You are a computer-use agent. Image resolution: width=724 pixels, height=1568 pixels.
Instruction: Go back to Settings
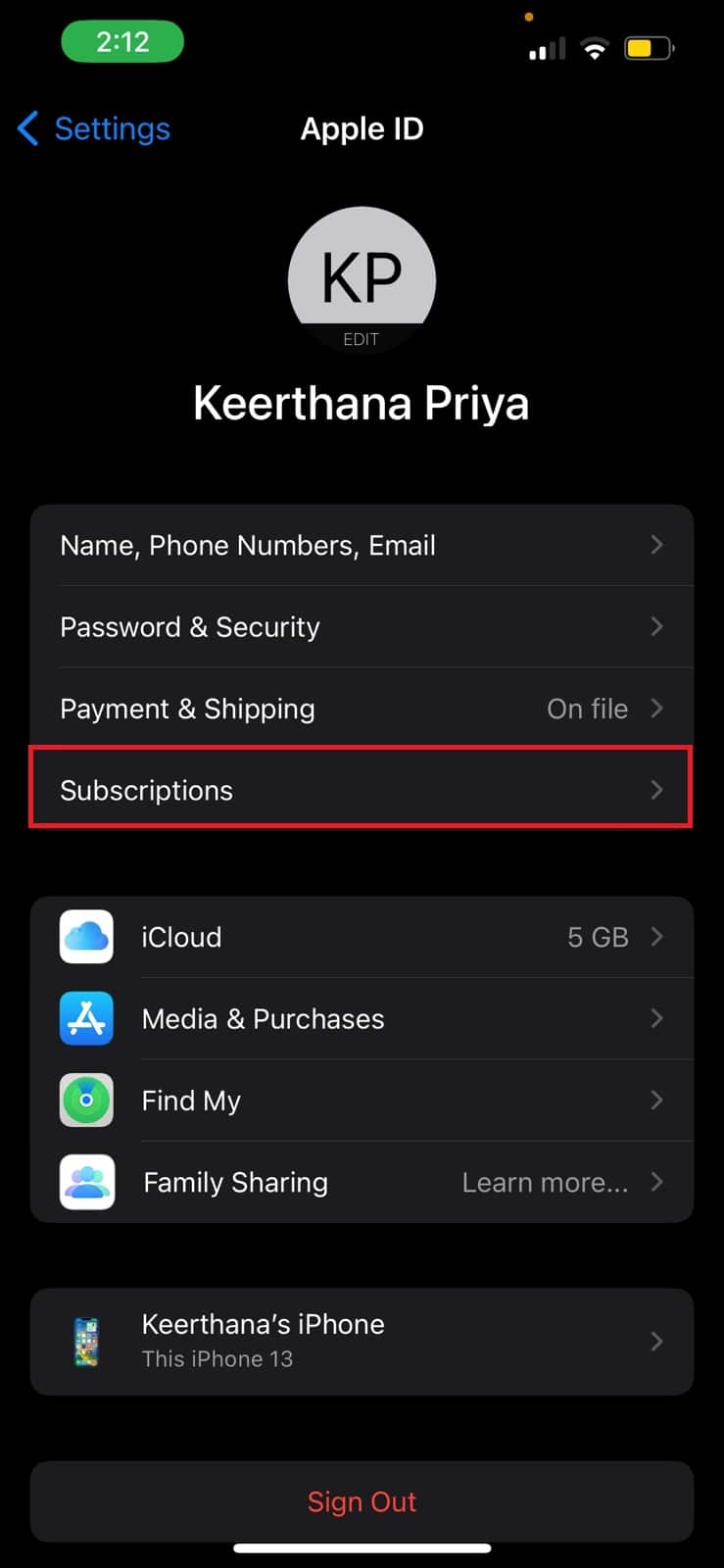click(94, 128)
